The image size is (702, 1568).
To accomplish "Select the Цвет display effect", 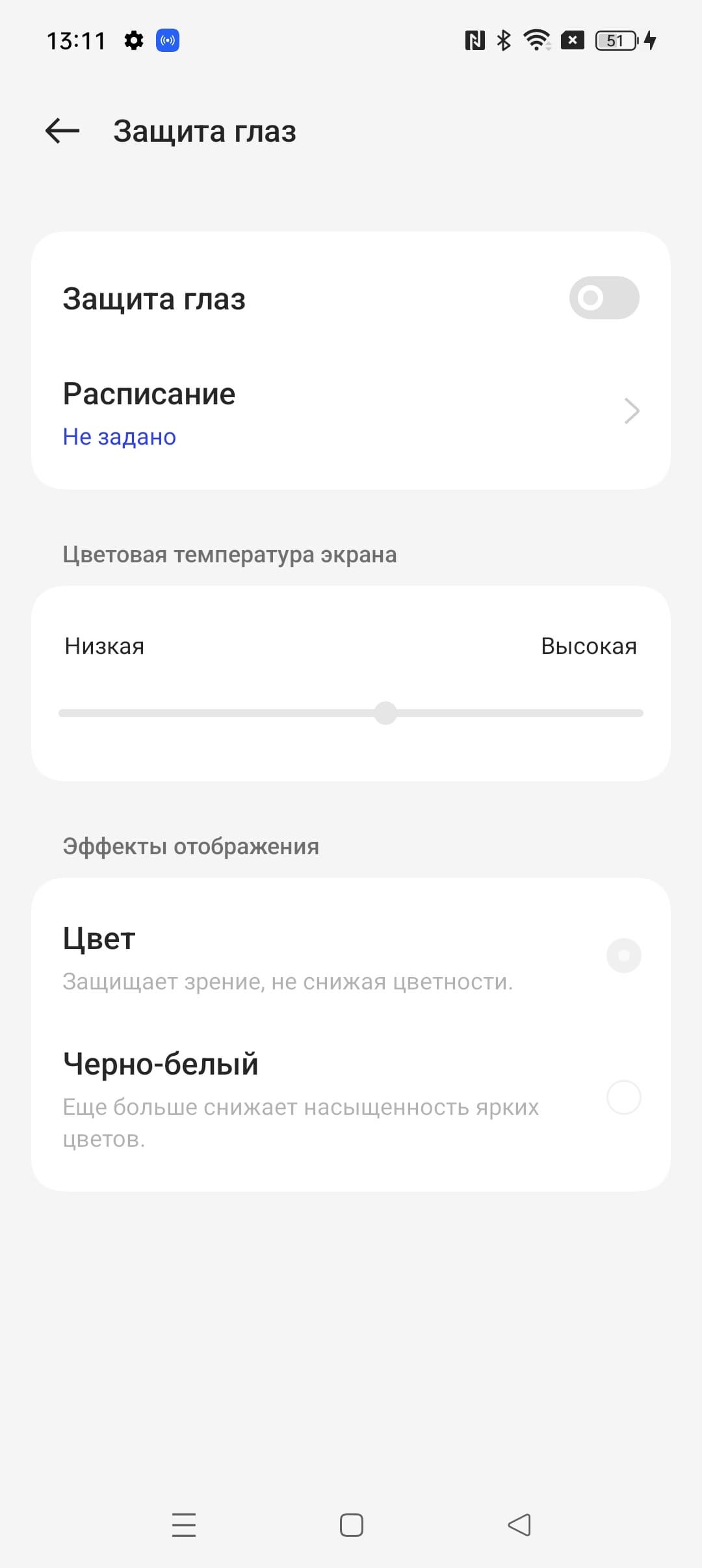I will coord(623,956).
